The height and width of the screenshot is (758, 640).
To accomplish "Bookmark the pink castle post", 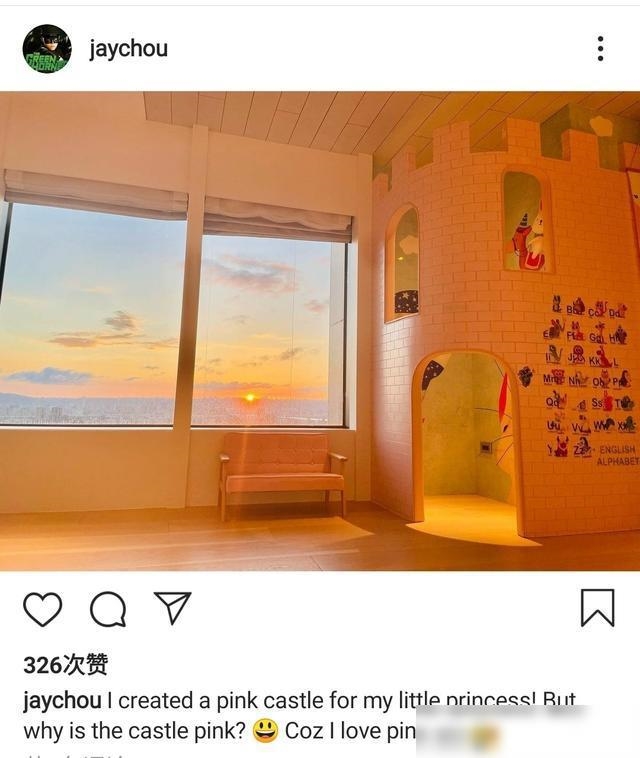I will tap(597, 607).
